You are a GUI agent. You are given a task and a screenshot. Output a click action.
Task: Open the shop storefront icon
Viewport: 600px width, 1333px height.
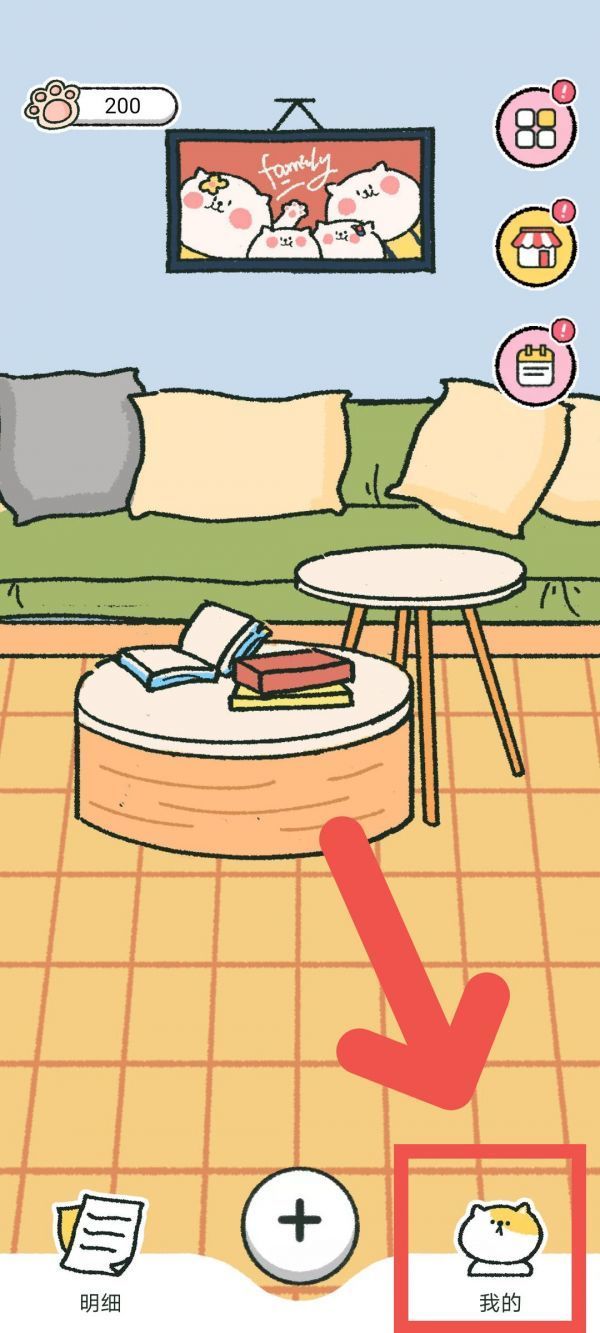[x=535, y=246]
